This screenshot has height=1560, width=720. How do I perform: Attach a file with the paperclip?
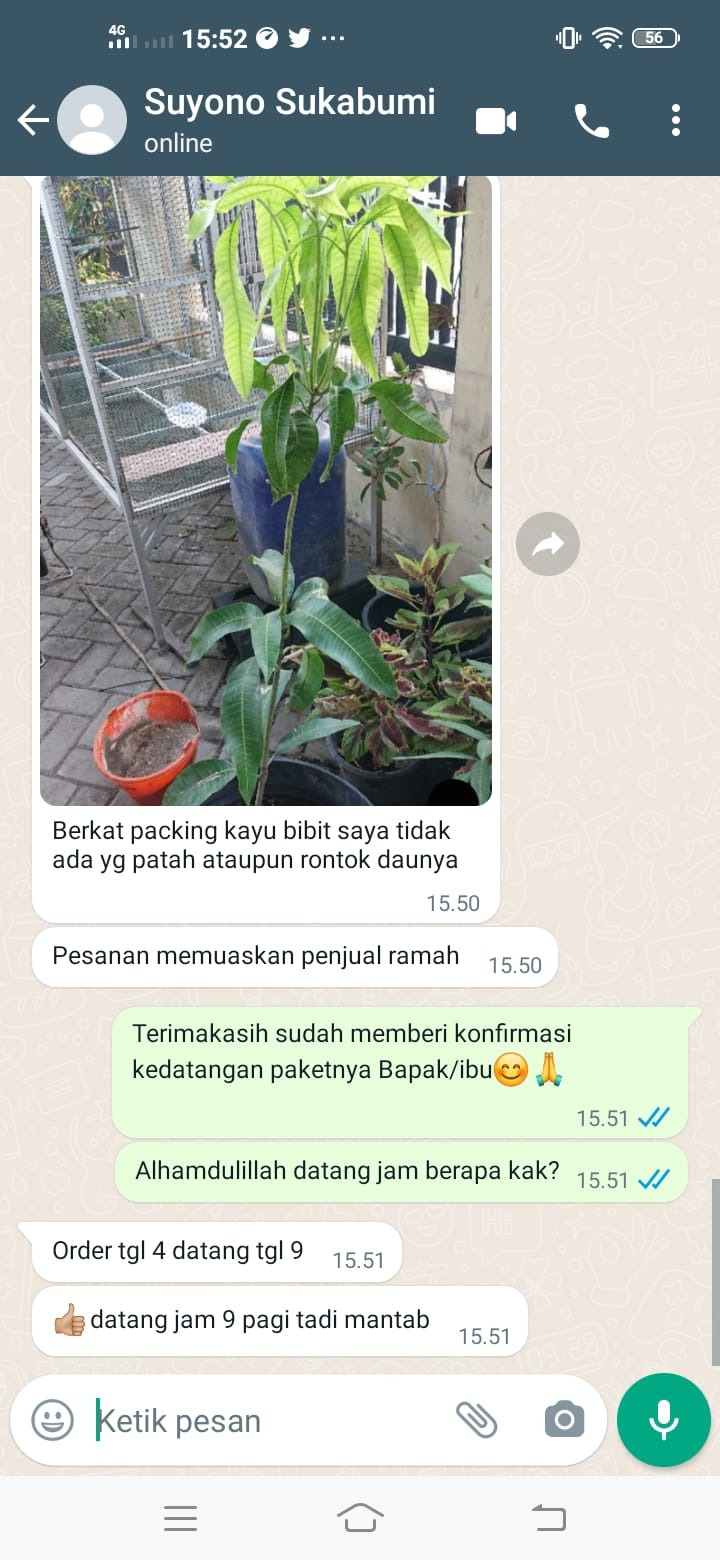tap(477, 1420)
